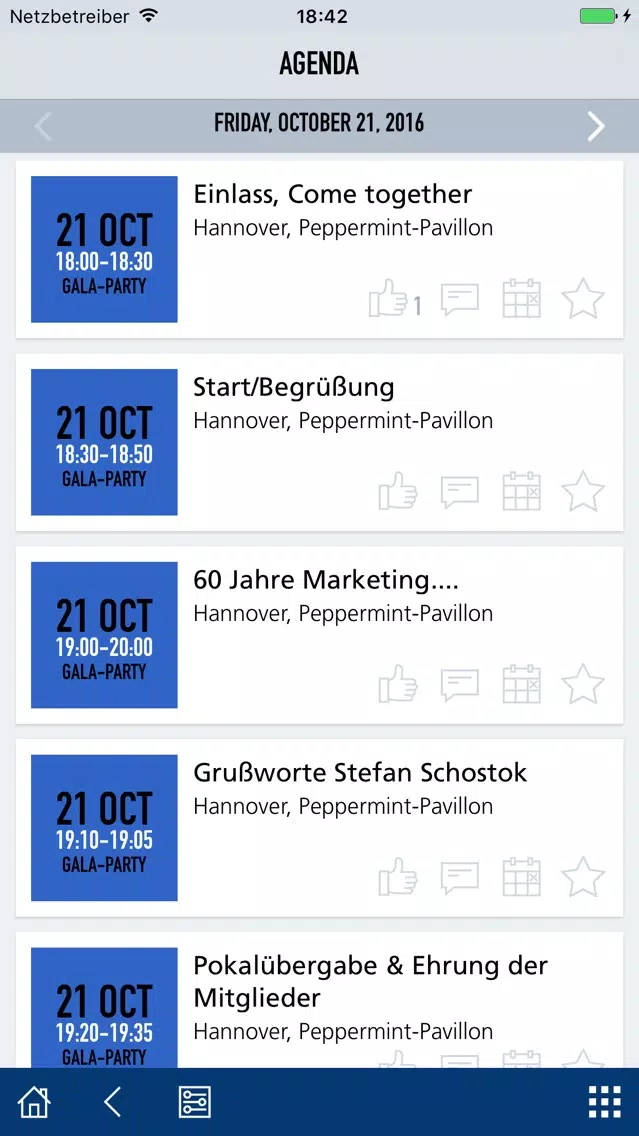Like the Start/Begrüßung session
Image resolution: width=639 pixels, height=1136 pixels.
pyautogui.click(x=398, y=491)
